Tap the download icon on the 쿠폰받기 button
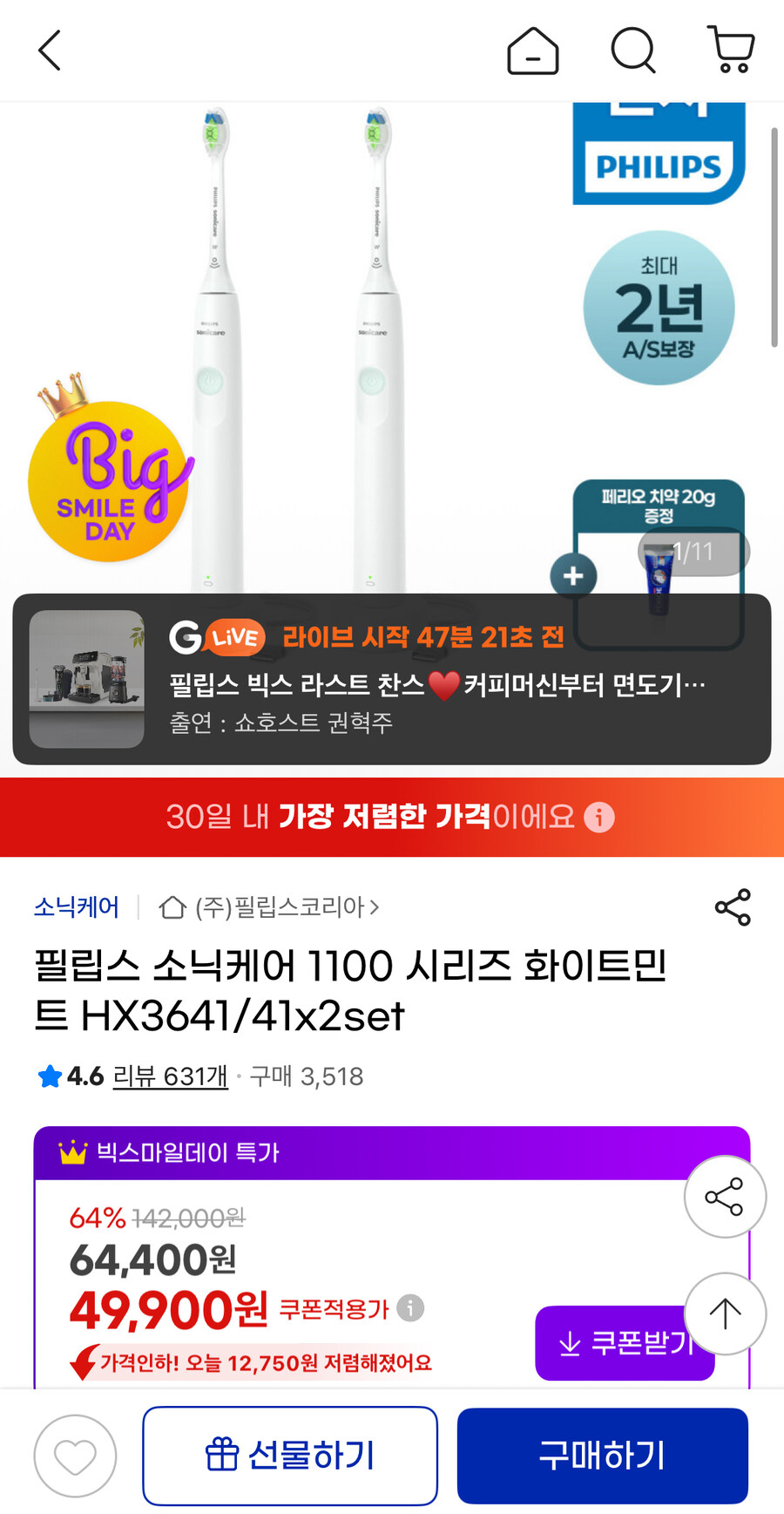This screenshot has height=1514, width=784. pos(570,1343)
